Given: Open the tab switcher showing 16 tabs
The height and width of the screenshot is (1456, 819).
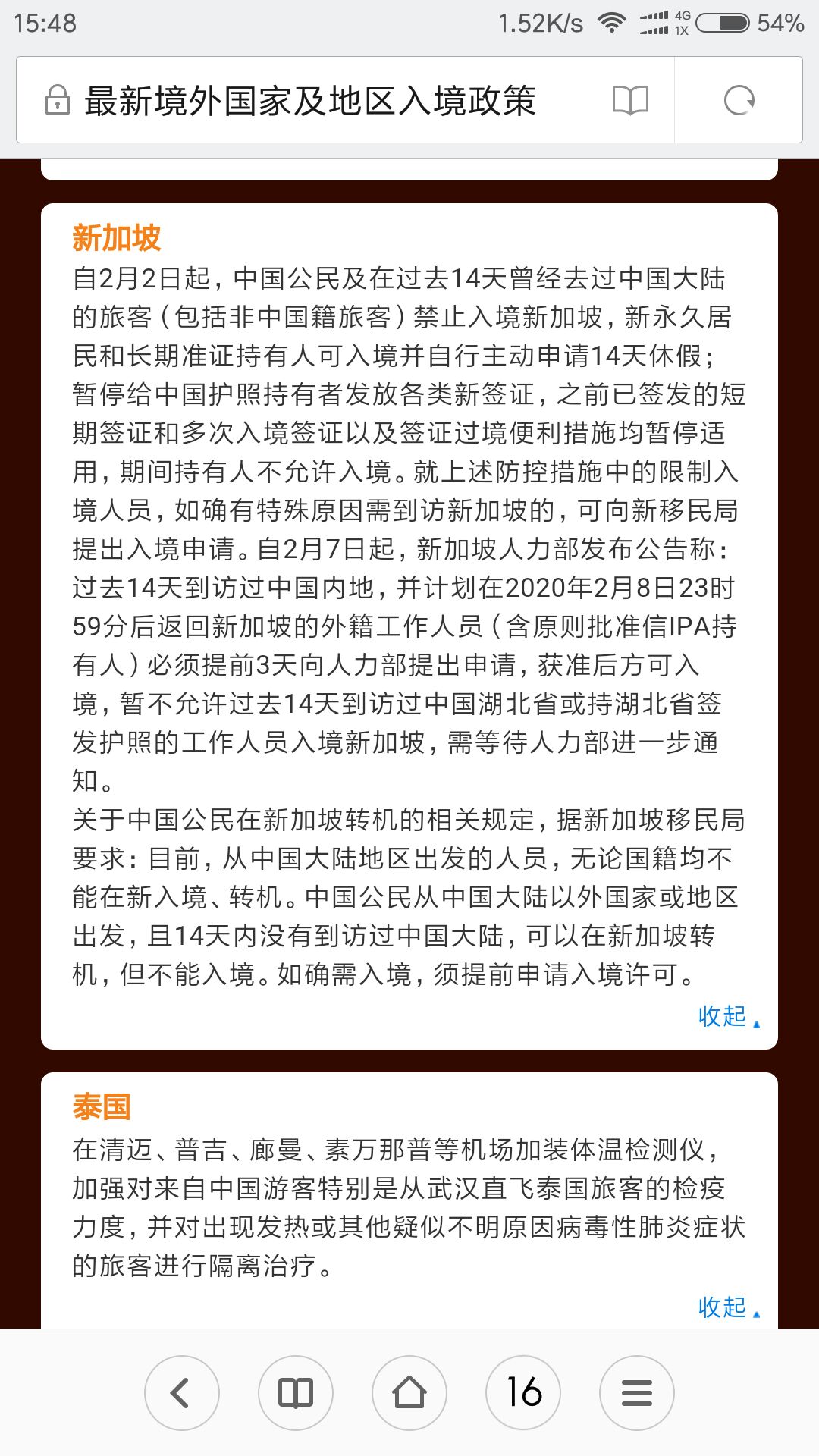Looking at the screenshot, I should 523,1393.
